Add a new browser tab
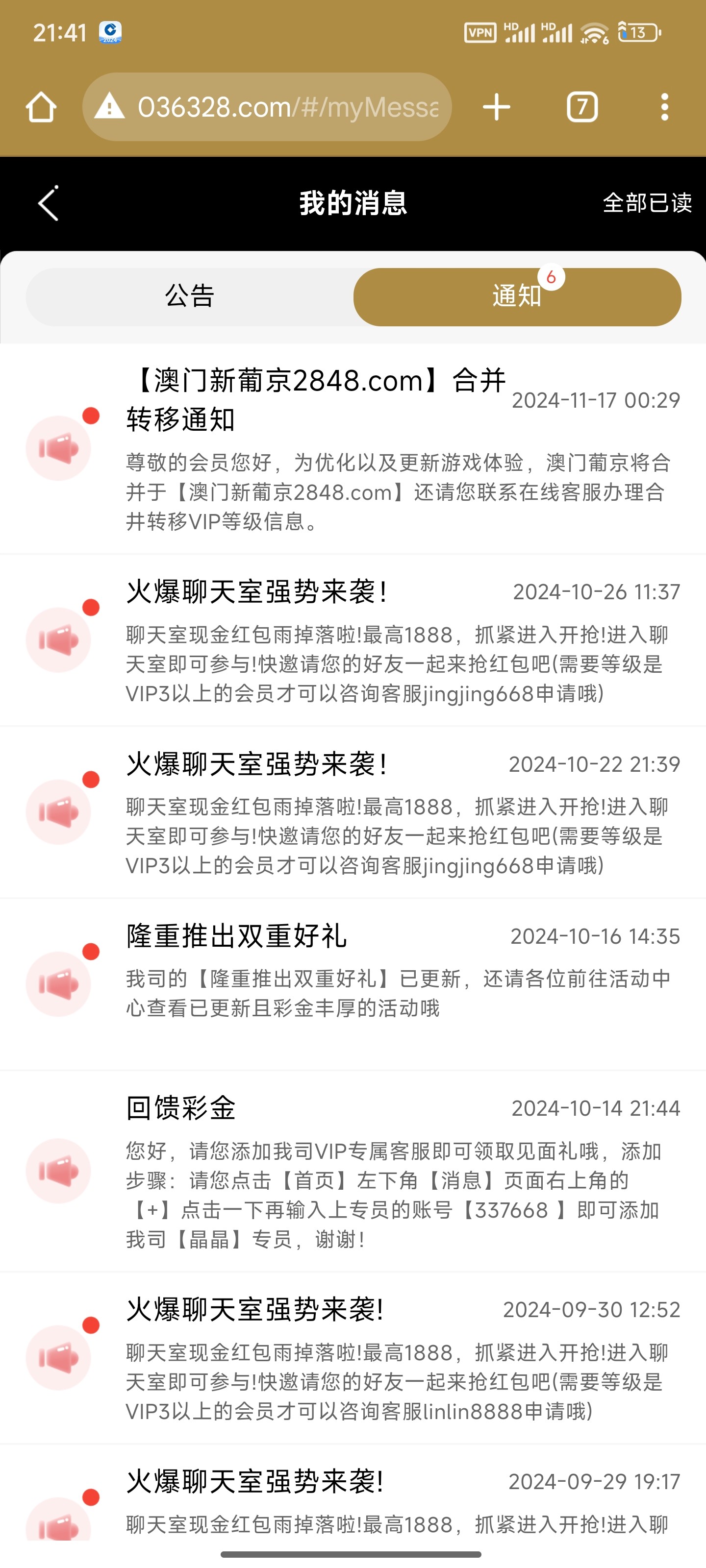This screenshot has height=1568, width=706. tap(497, 107)
